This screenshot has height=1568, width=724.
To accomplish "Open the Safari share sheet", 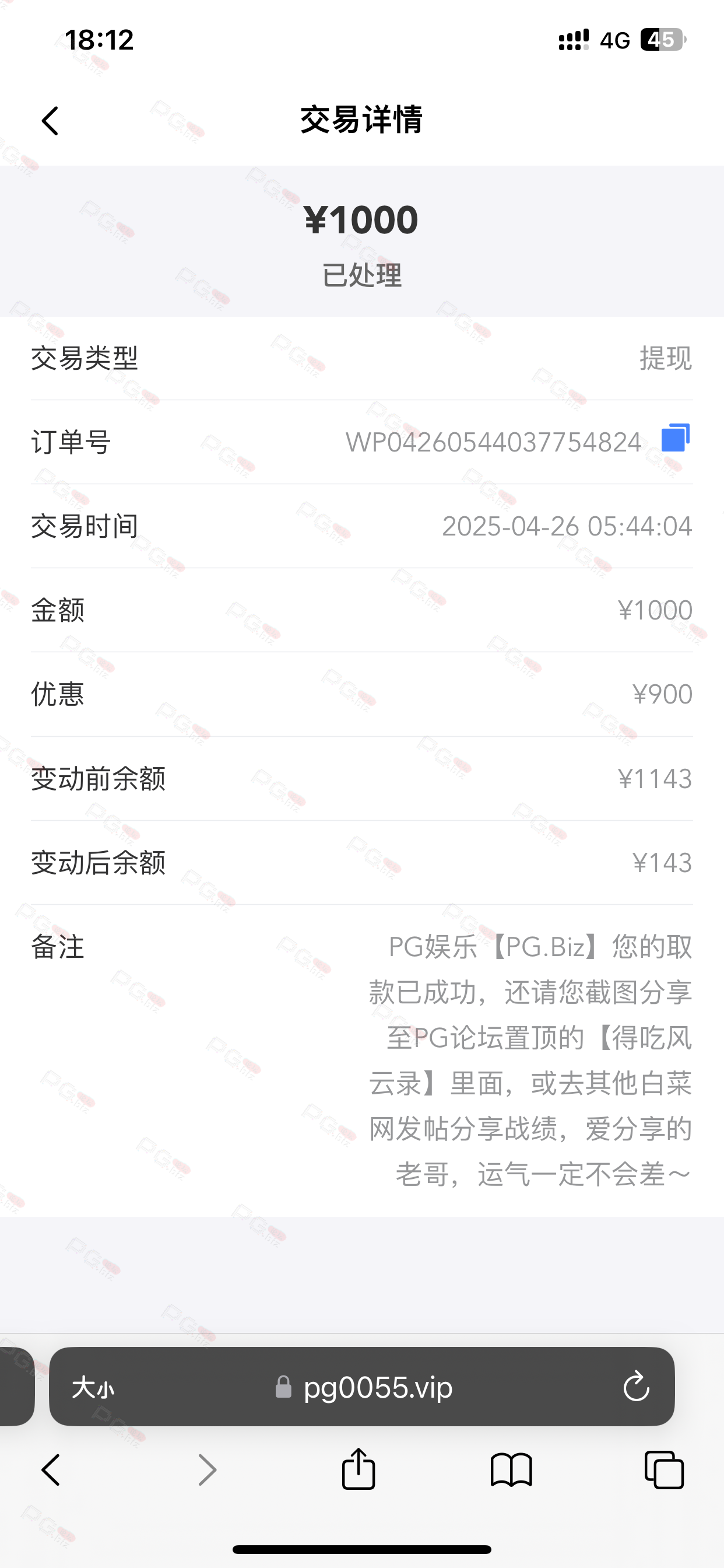I will point(359,1468).
